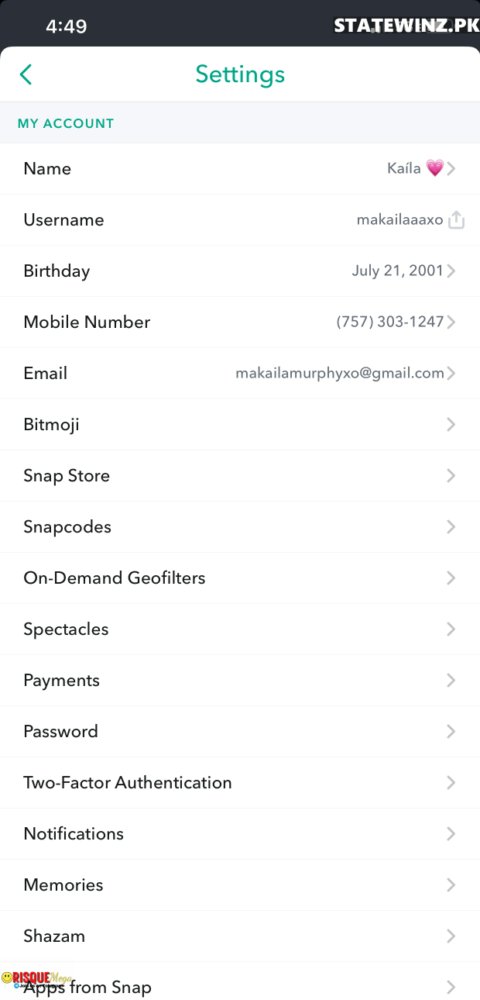Open Payments settings
The width and height of the screenshot is (480, 1000).
(x=240, y=680)
